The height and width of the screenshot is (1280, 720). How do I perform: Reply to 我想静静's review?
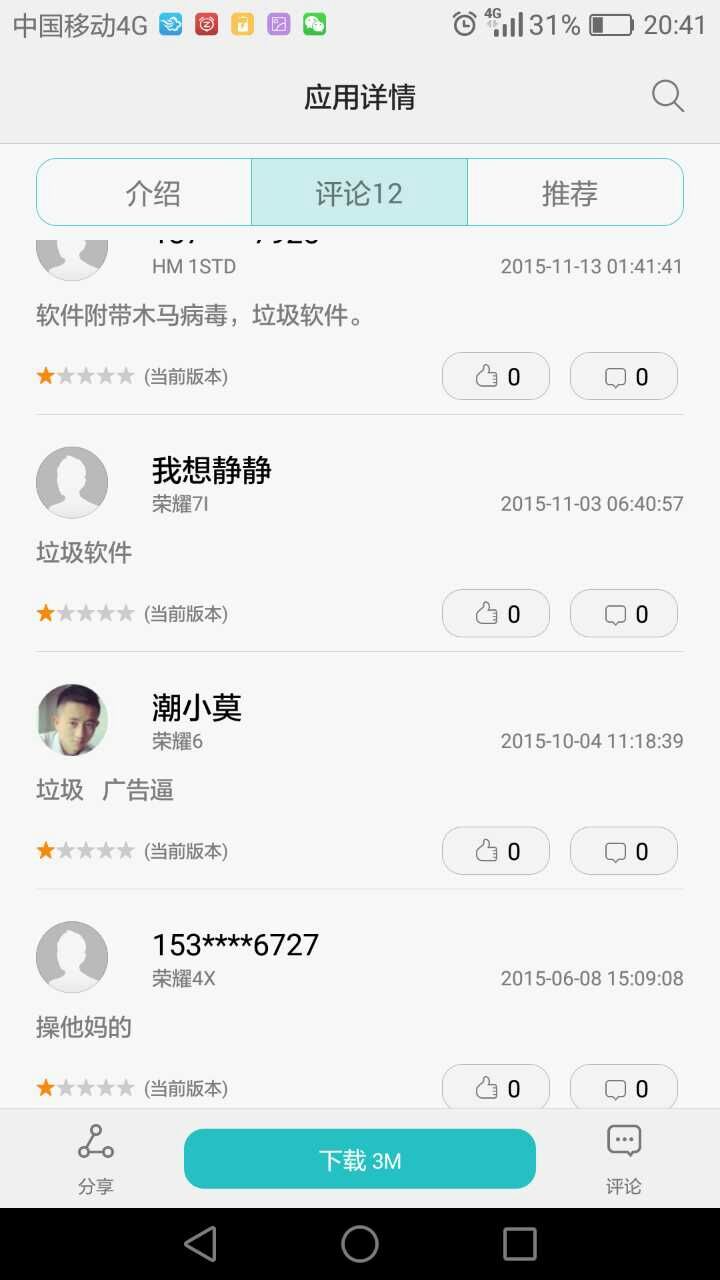click(x=624, y=614)
